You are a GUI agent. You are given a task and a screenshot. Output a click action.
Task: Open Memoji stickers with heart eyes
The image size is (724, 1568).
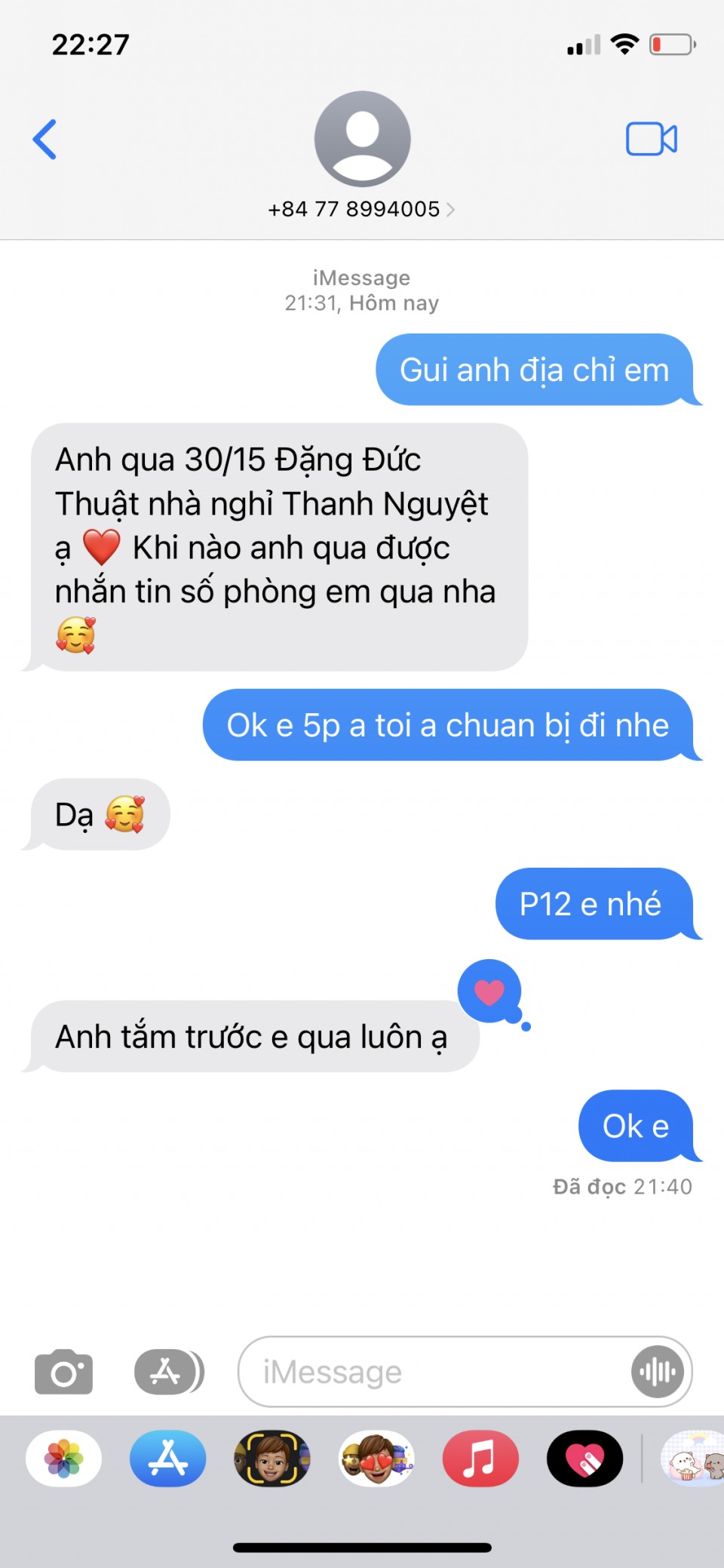point(376,1458)
